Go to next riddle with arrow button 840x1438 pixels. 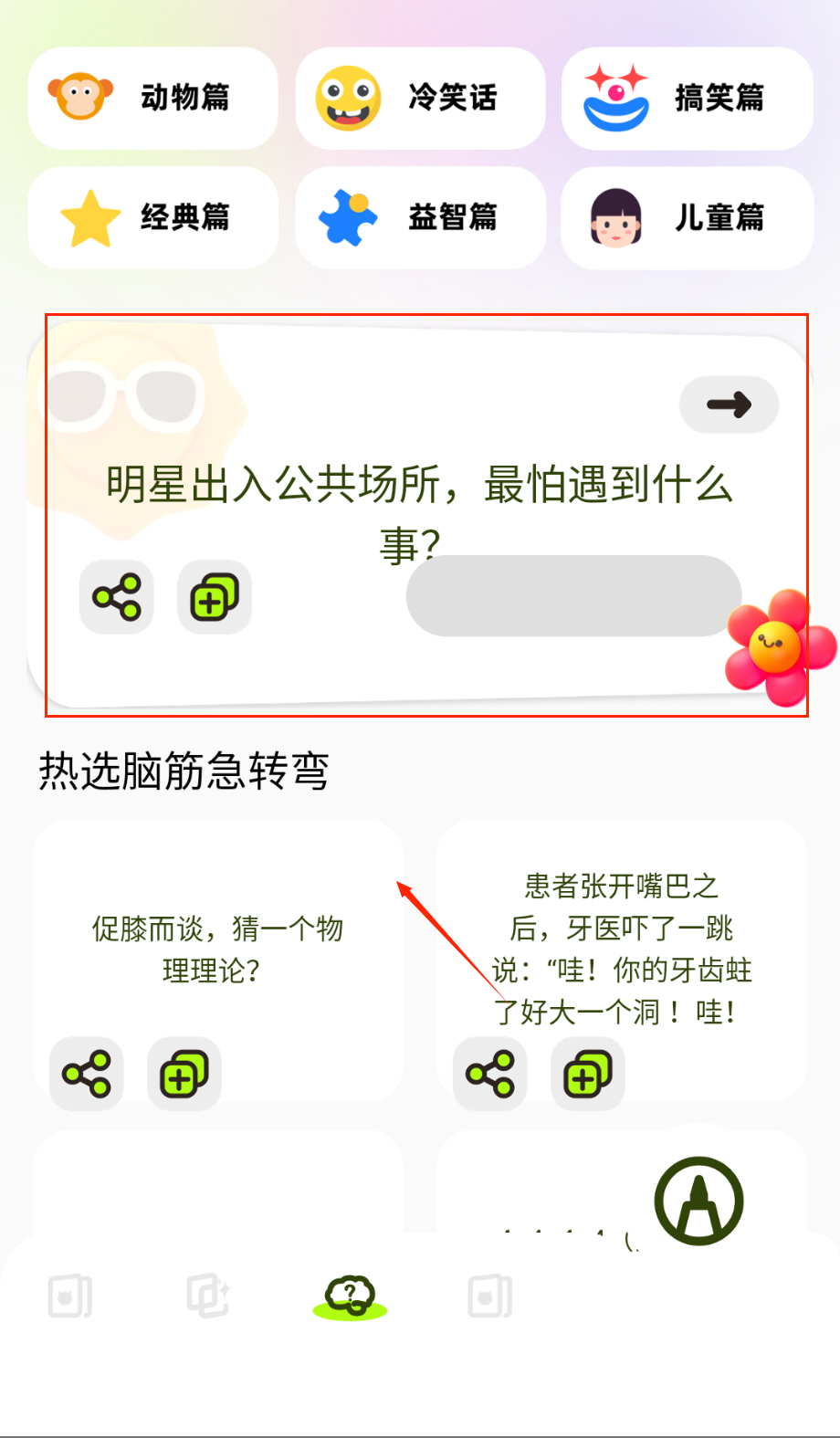[x=729, y=404]
